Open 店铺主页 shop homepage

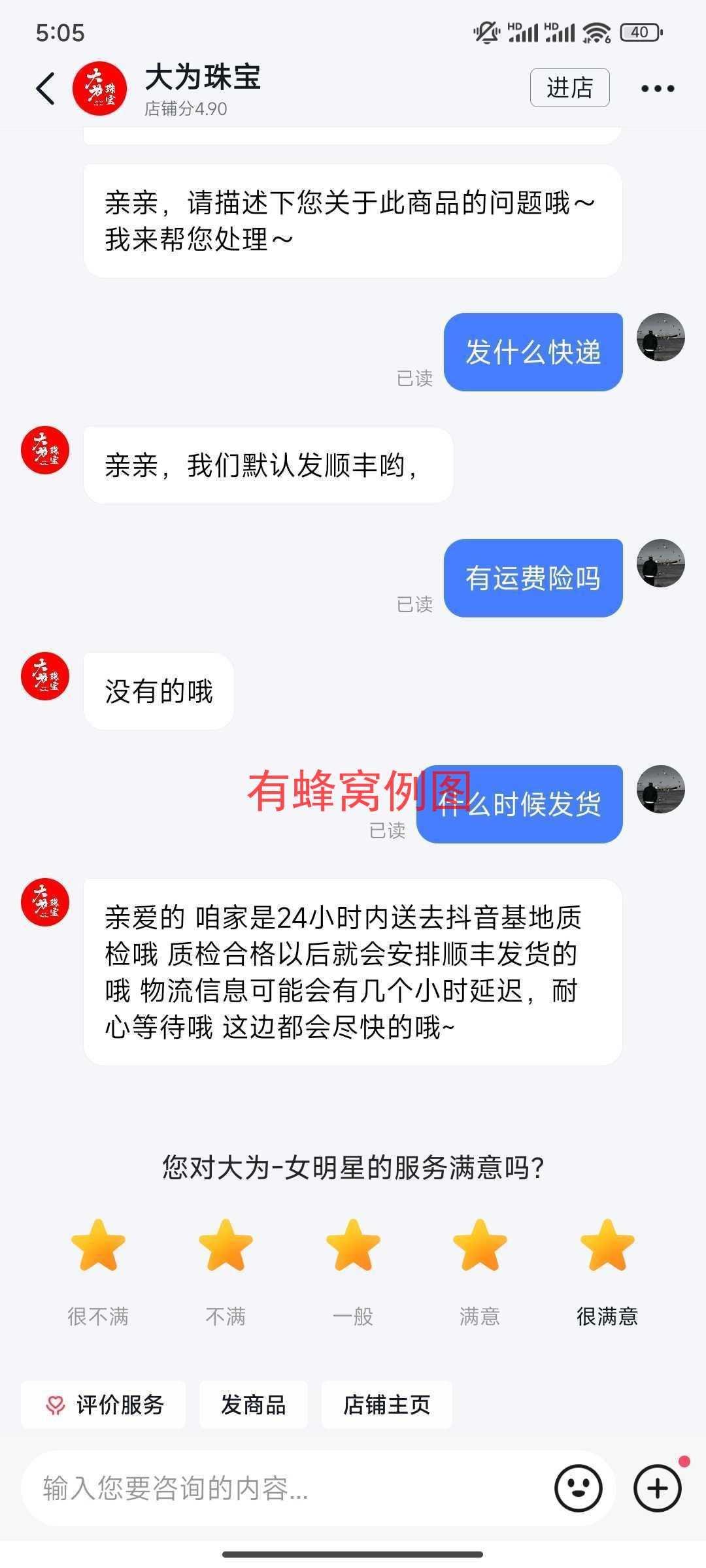[386, 1405]
